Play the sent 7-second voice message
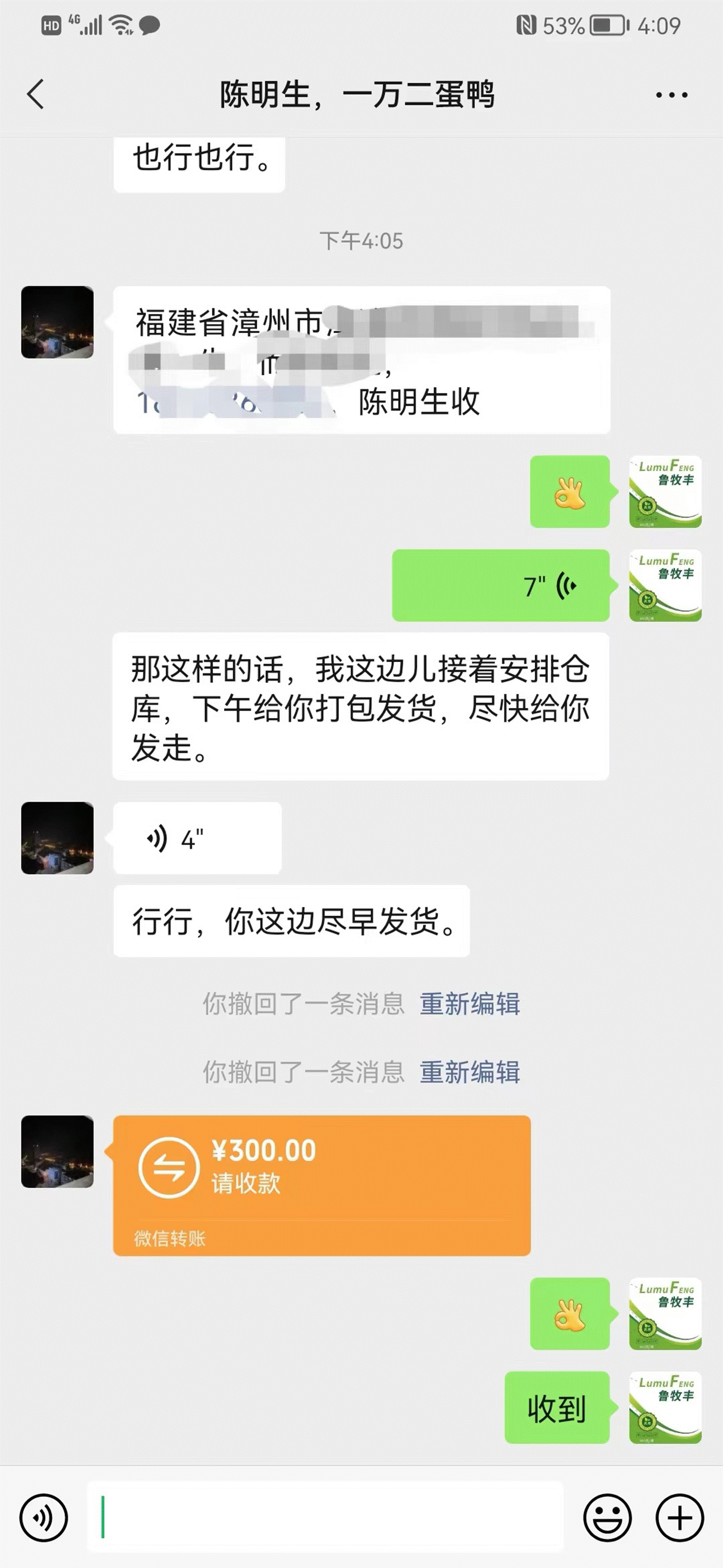This screenshot has height=1568, width=723. click(x=500, y=585)
